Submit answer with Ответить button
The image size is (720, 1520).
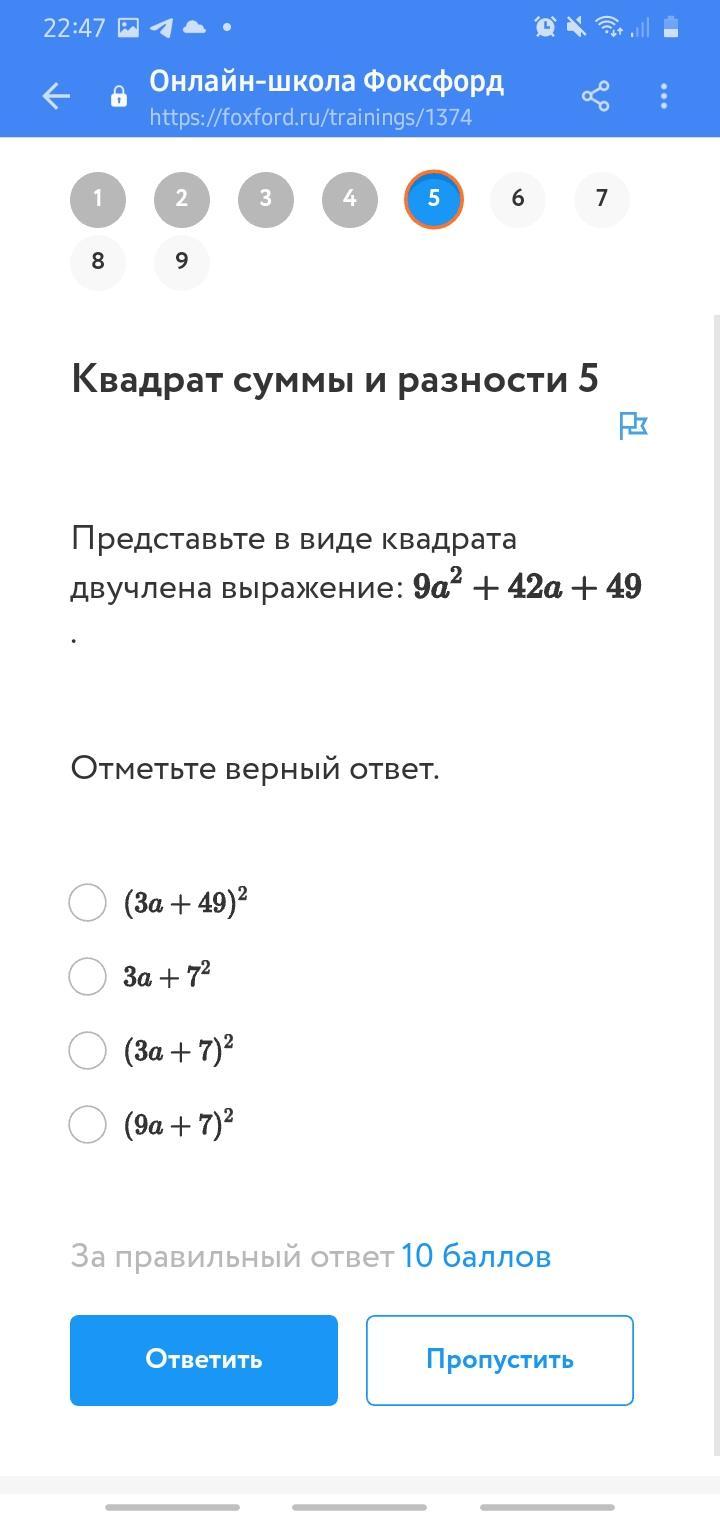(x=204, y=1360)
